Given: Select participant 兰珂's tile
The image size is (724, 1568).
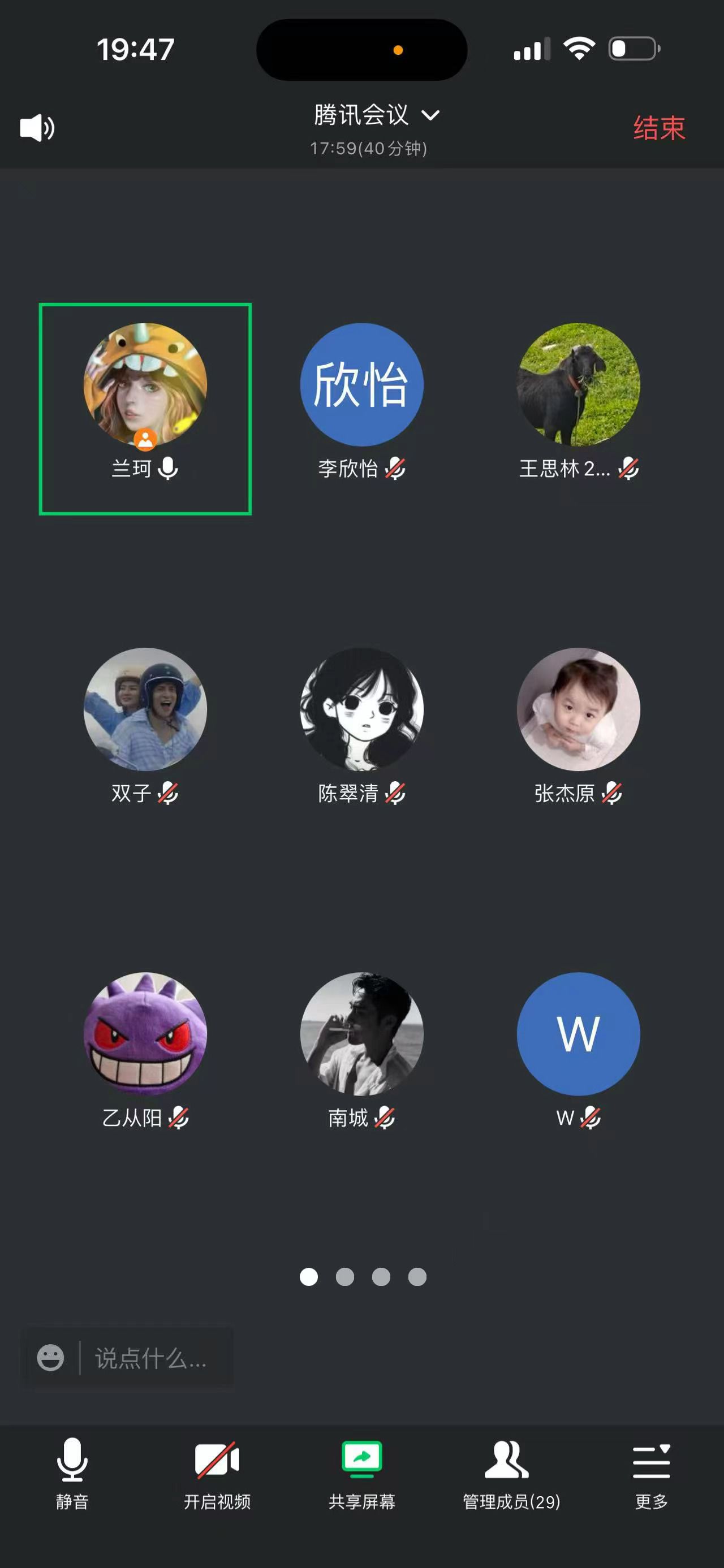Looking at the screenshot, I should 145,408.
